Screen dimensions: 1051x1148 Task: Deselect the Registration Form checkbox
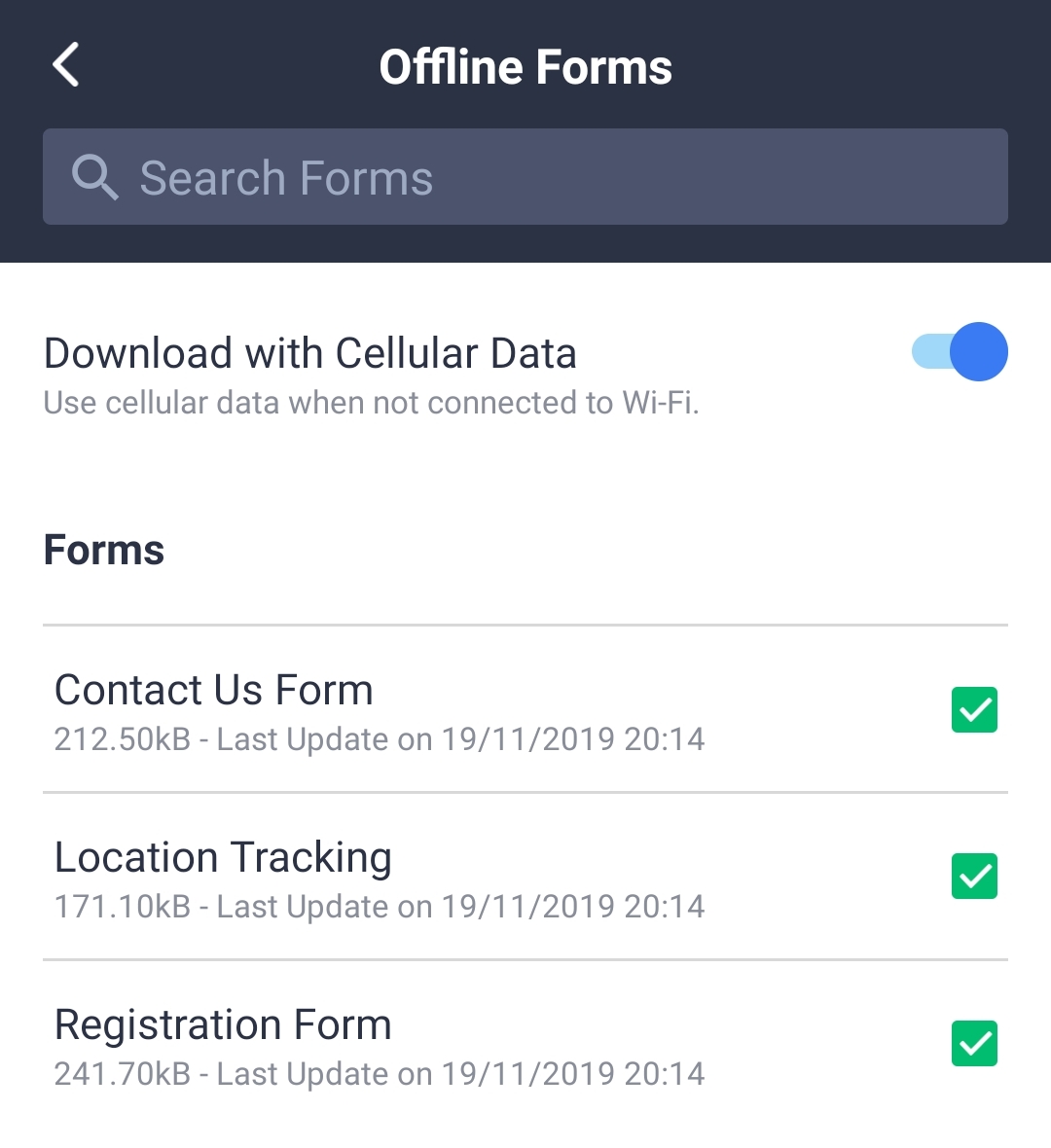click(x=974, y=1044)
